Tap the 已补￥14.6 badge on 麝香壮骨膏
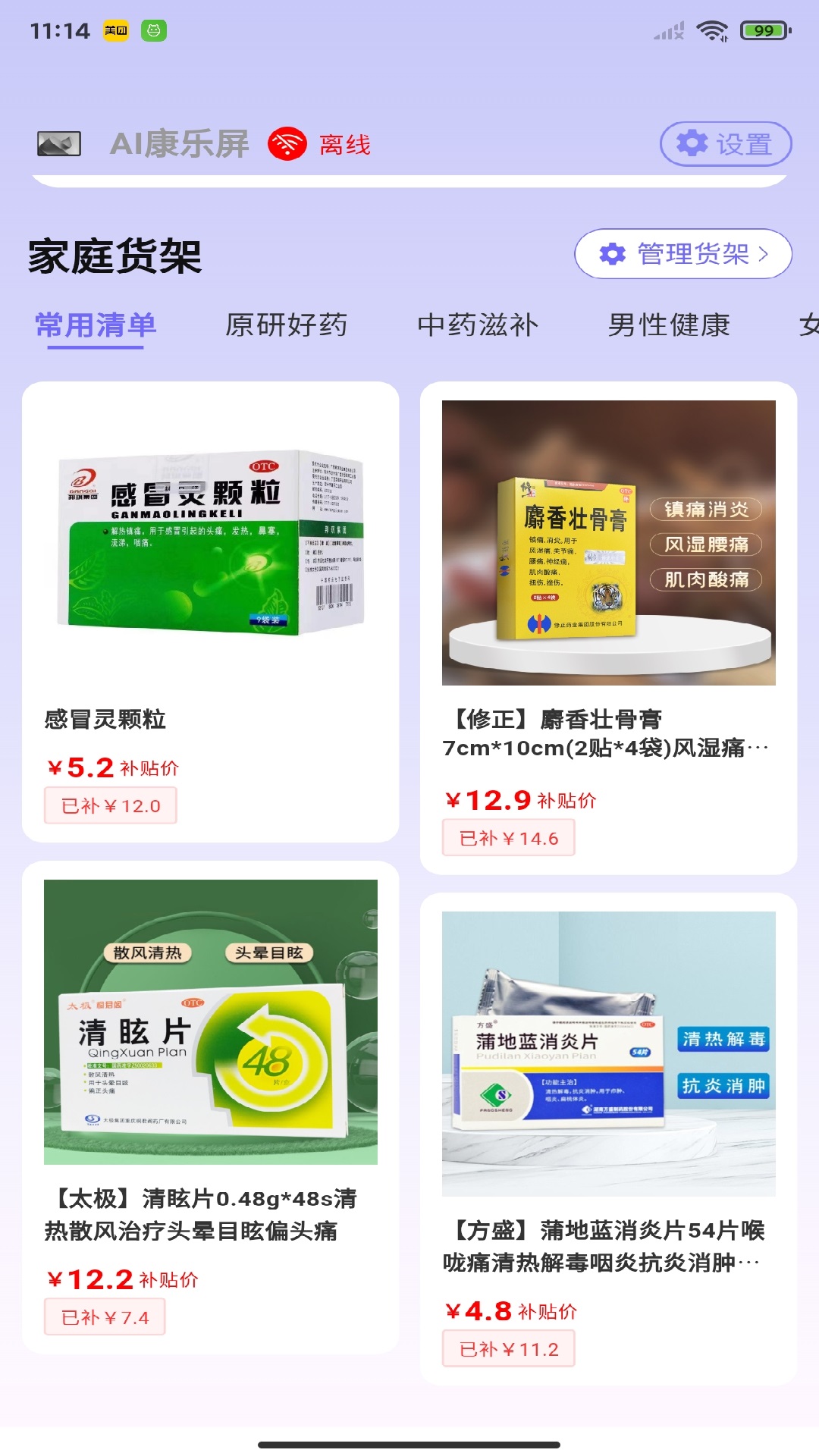The width and height of the screenshot is (819, 1456). 508,838
